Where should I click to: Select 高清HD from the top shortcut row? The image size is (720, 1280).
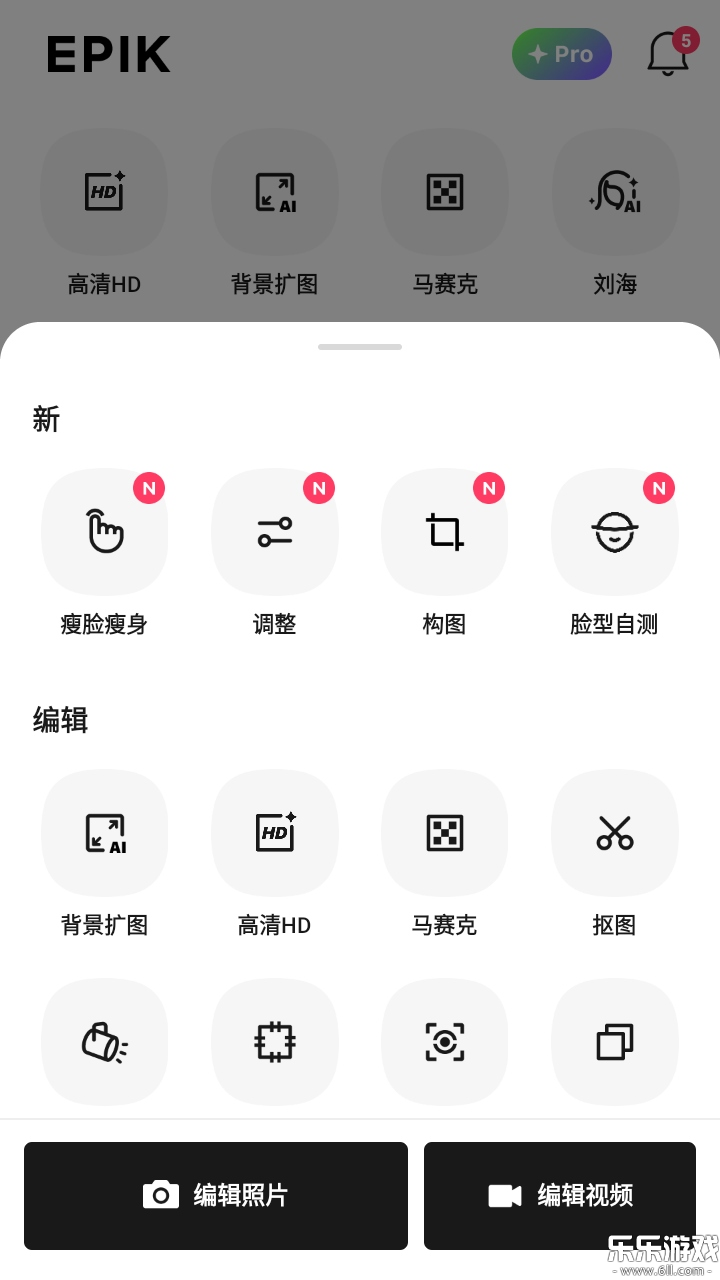104,192
